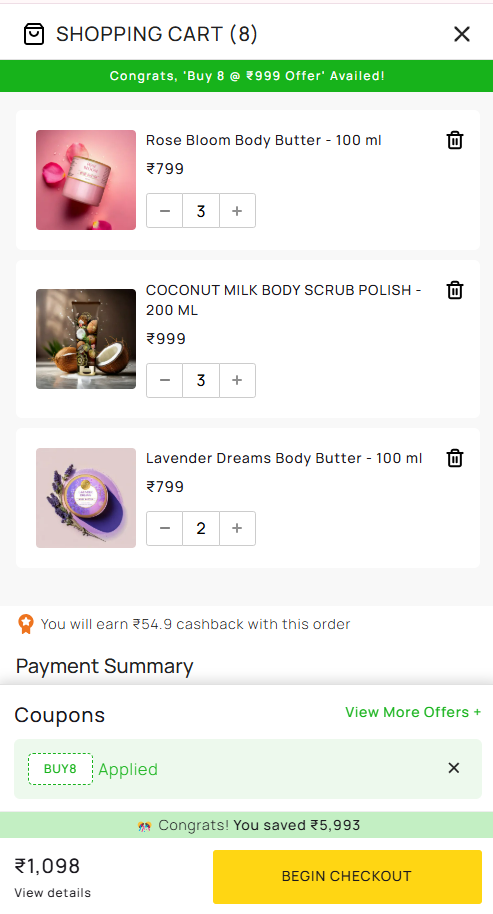Decrease Rose Bloom Body Butter quantity
This screenshot has width=493, height=914.
click(x=164, y=210)
